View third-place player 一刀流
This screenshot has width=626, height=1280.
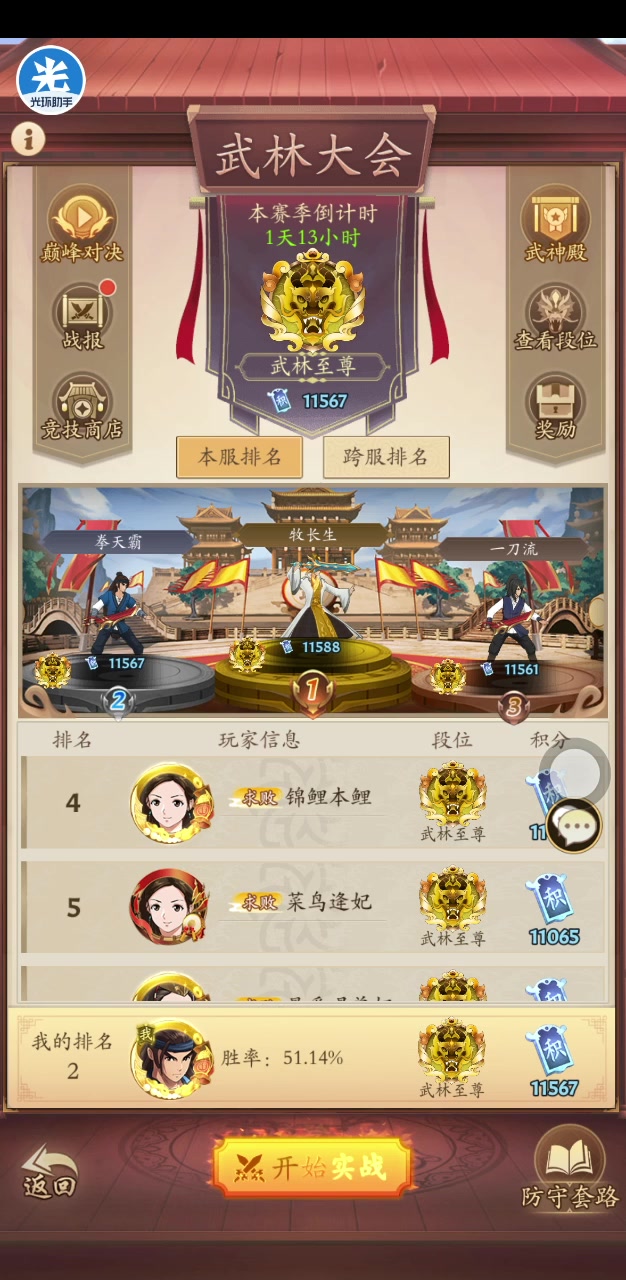pyautogui.click(x=512, y=610)
